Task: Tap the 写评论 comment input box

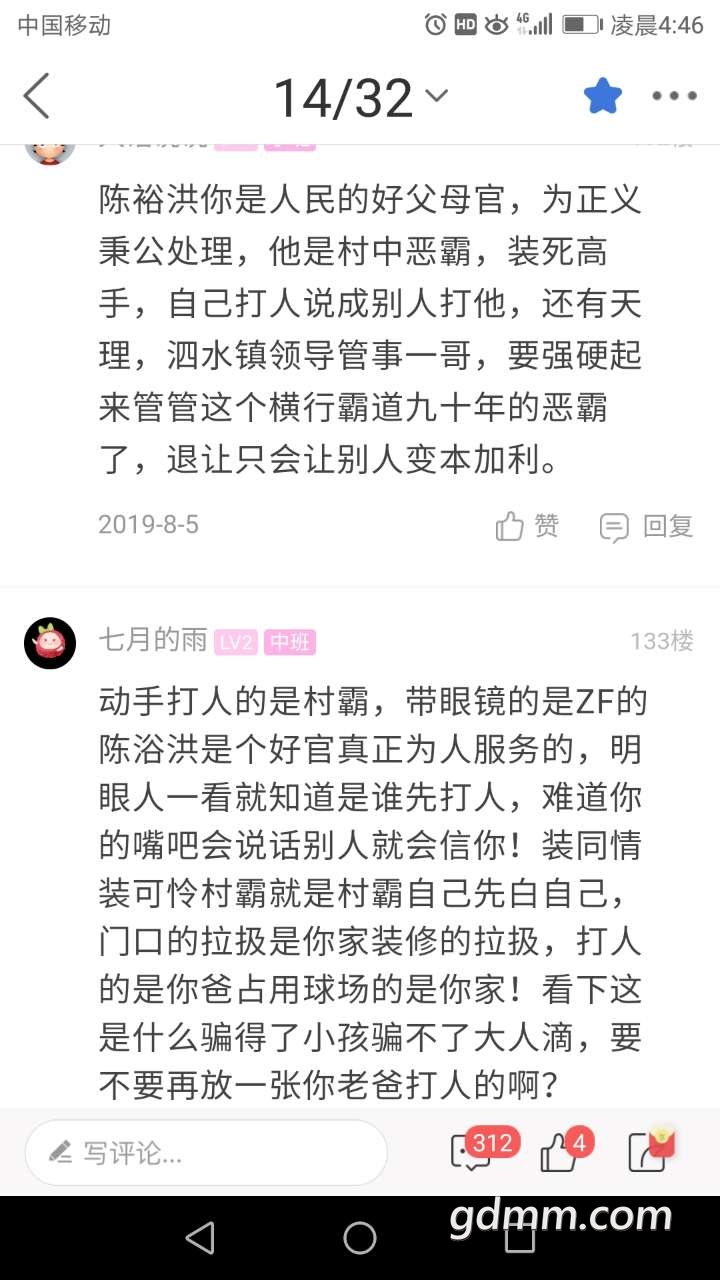Action: click(x=206, y=1152)
